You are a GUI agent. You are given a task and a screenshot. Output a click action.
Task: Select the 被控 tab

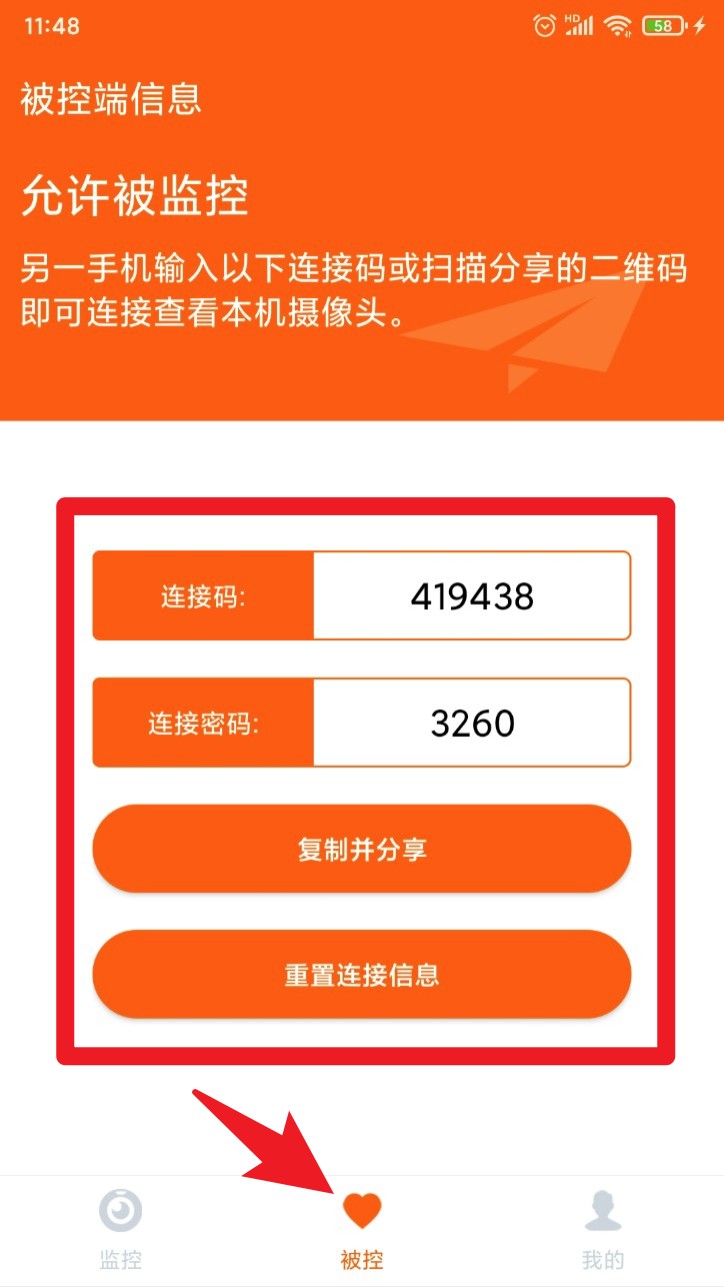point(362,1230)
